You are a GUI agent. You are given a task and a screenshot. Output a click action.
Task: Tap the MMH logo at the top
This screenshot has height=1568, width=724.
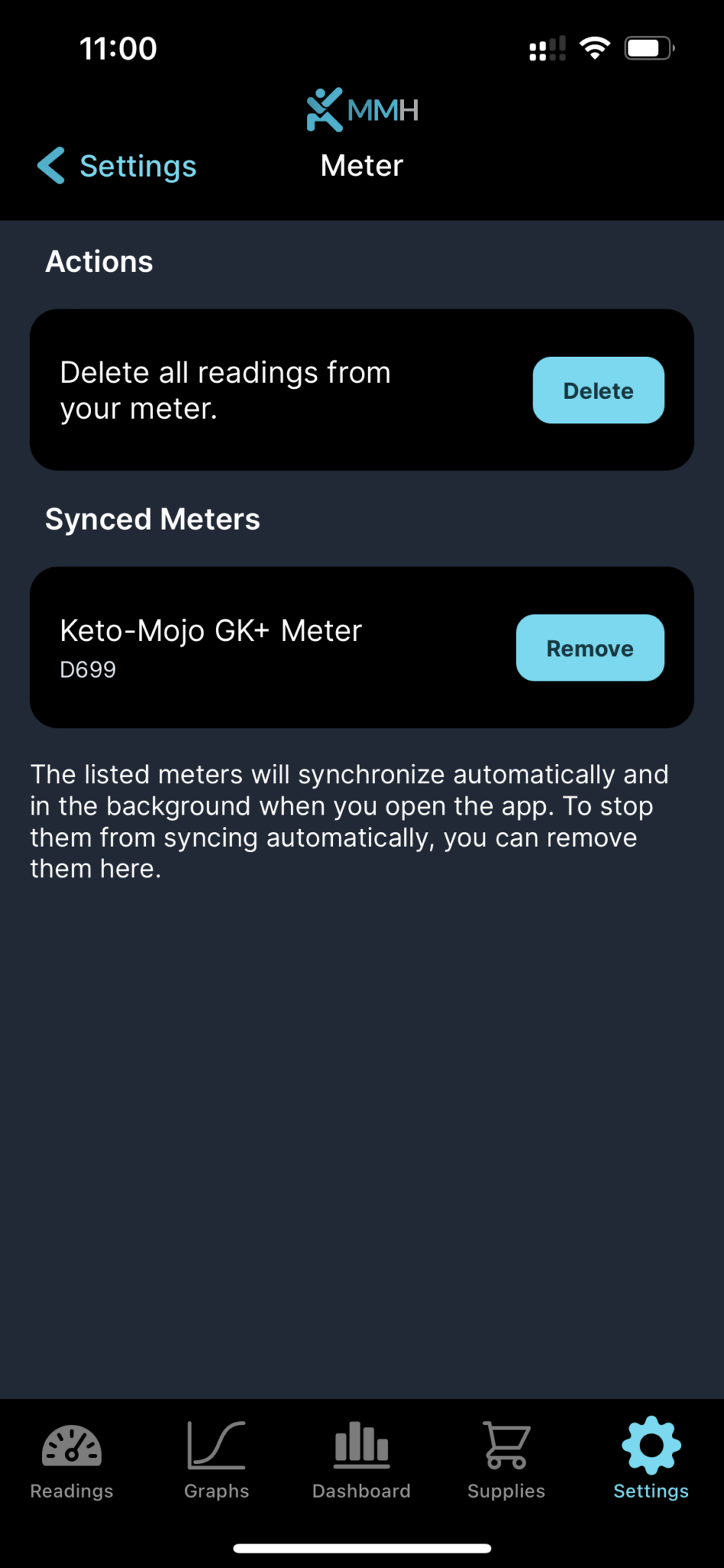coord(361,109)
